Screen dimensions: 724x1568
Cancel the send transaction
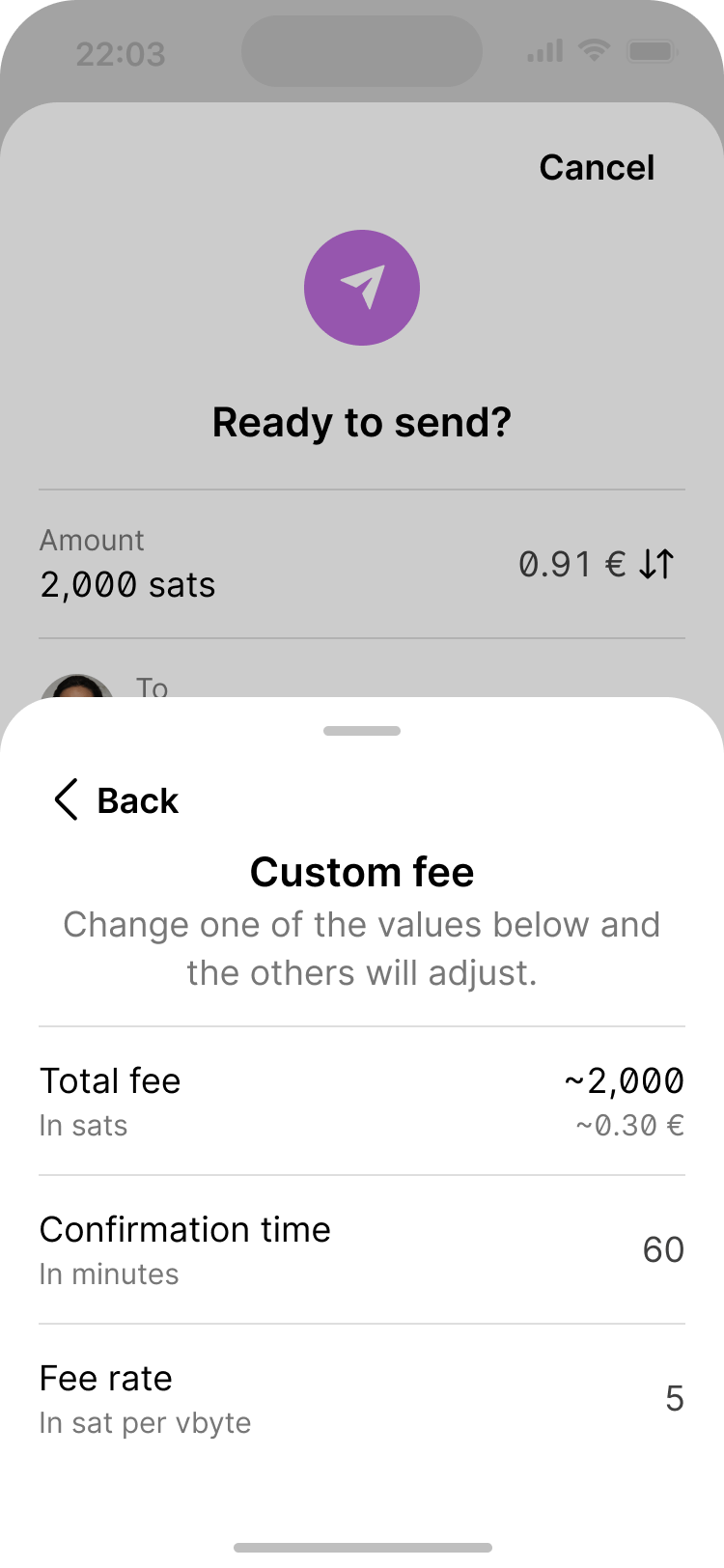[x=597, y=167]
